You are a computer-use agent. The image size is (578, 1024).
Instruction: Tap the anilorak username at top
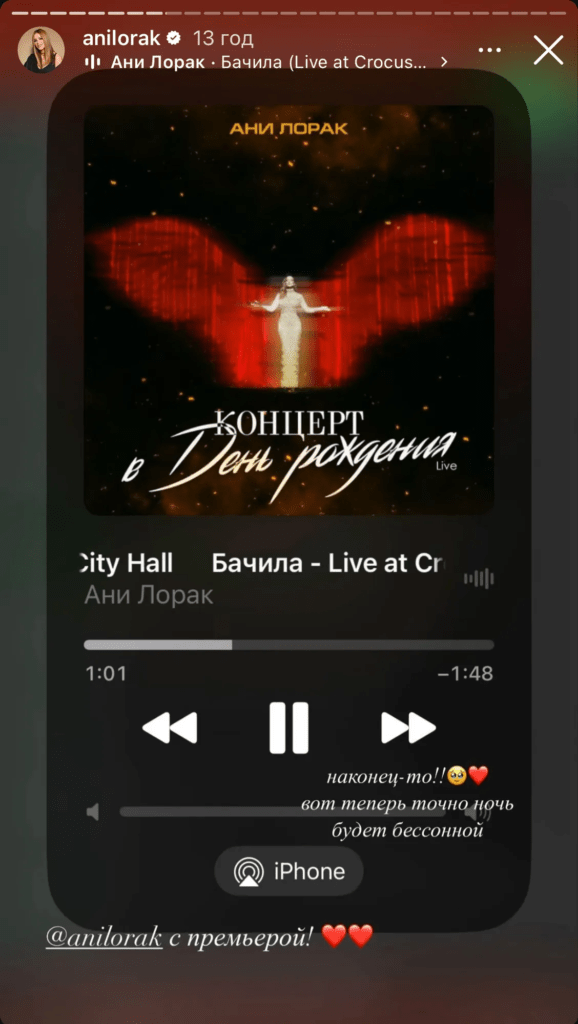121,38
